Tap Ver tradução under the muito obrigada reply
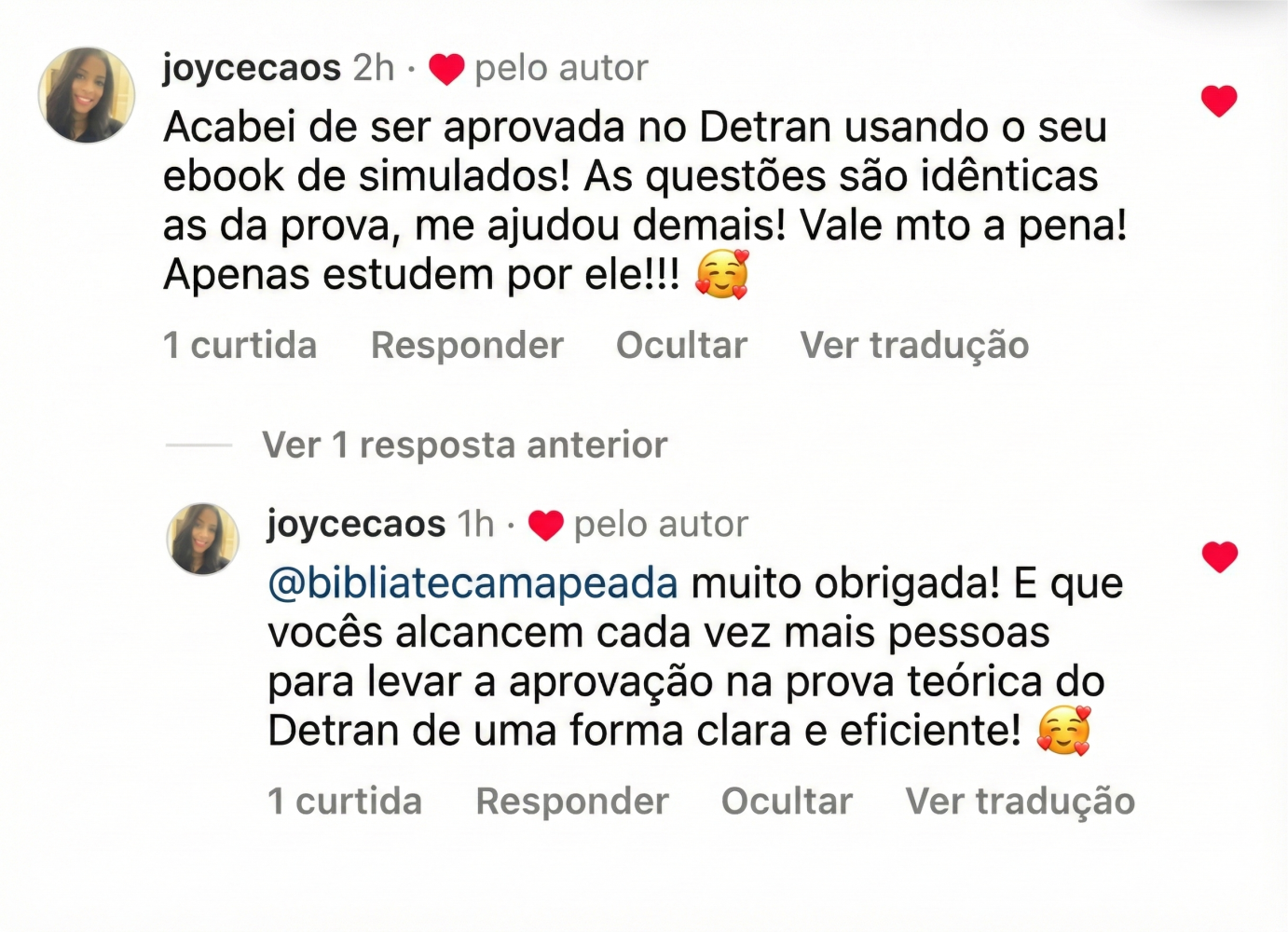The image size is (1288, 932). tap(1020, 801)
